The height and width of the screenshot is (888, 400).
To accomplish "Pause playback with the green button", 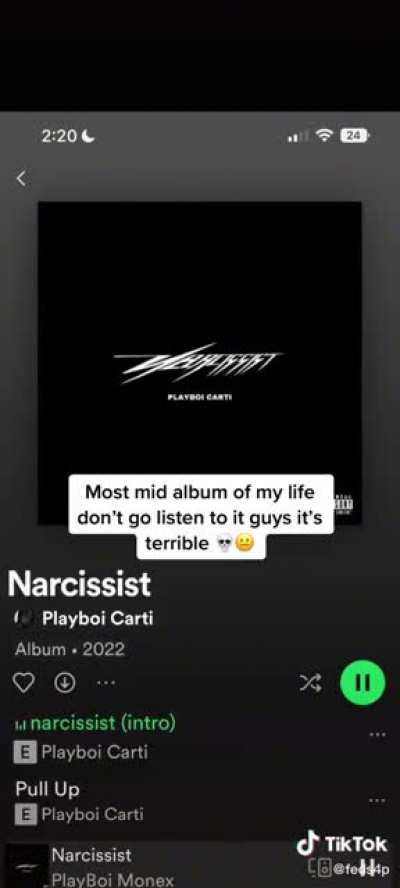I will point(363,683).
